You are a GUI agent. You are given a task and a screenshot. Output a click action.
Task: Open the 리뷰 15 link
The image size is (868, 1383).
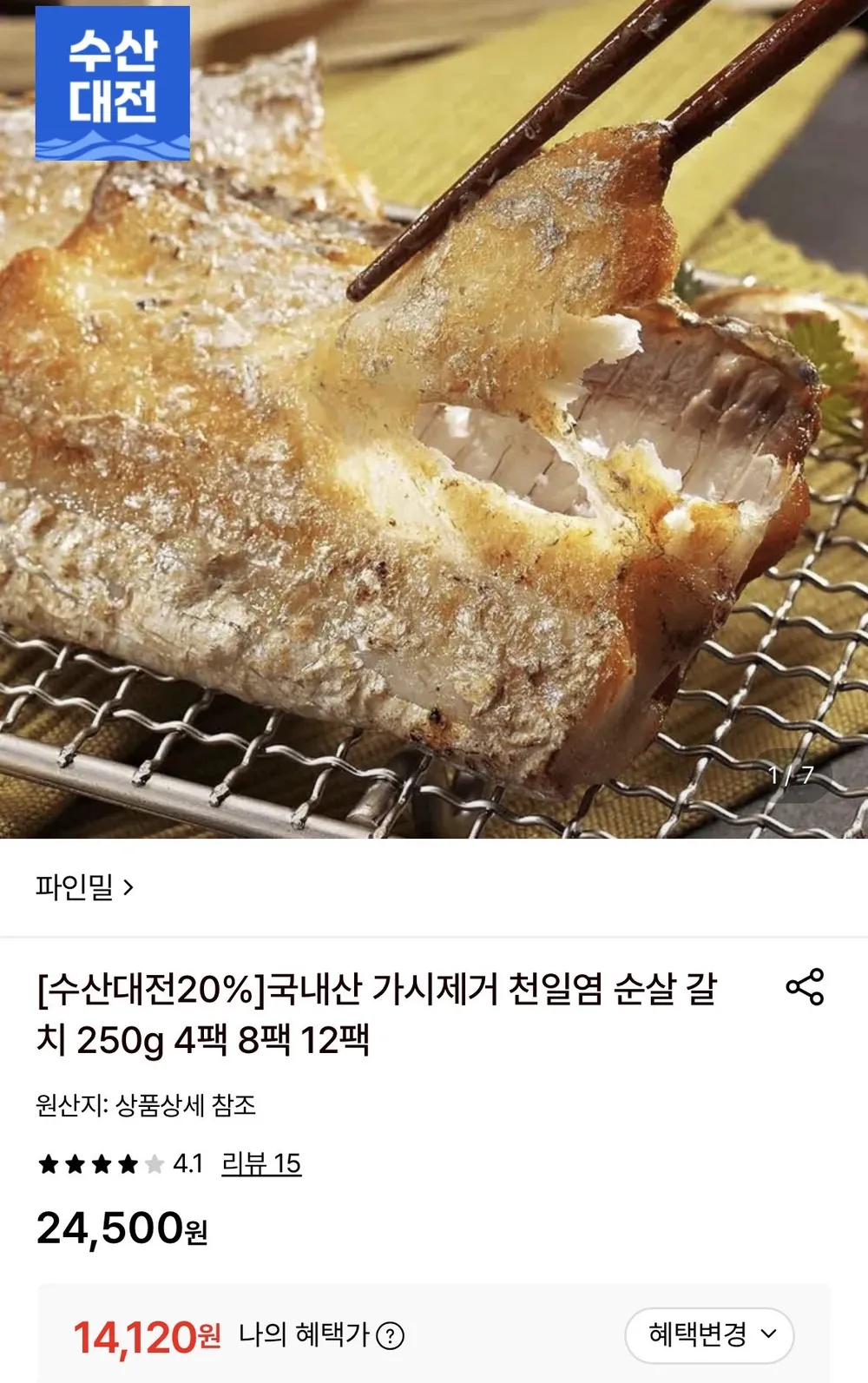click(261, 1163)
